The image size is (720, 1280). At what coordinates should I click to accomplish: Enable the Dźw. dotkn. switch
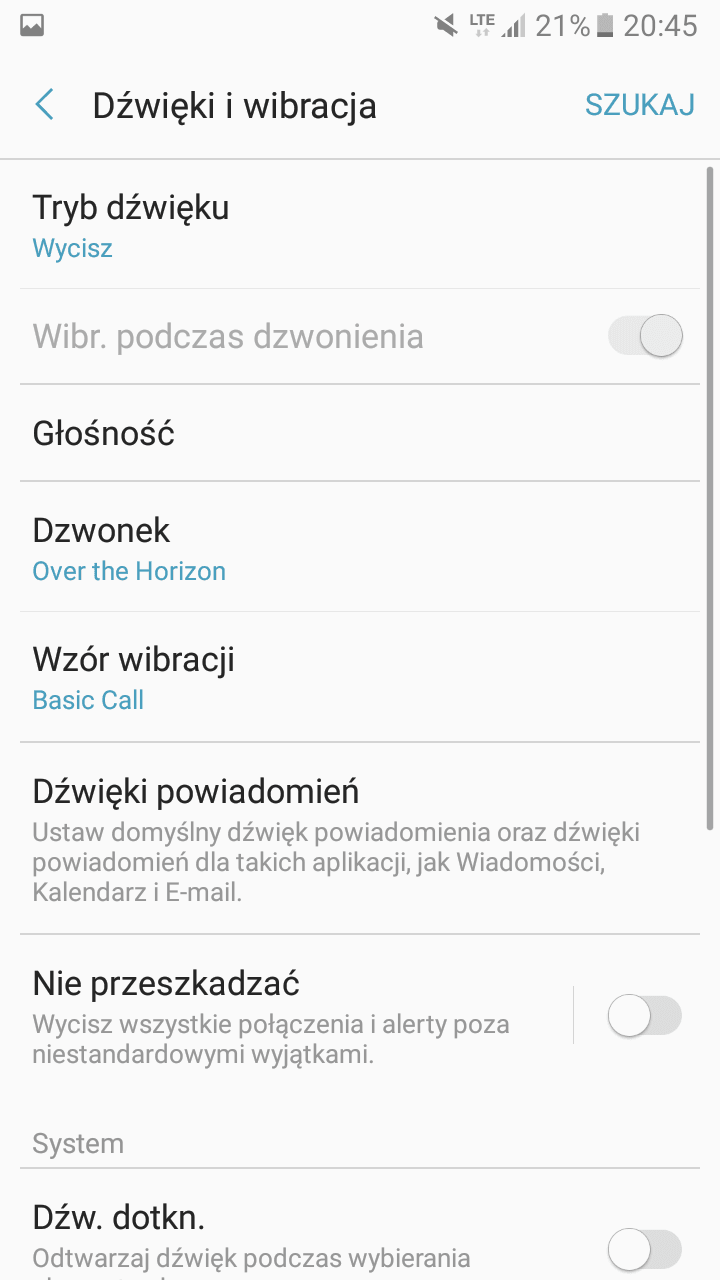pyautogui.click(x=645, y=1248)
